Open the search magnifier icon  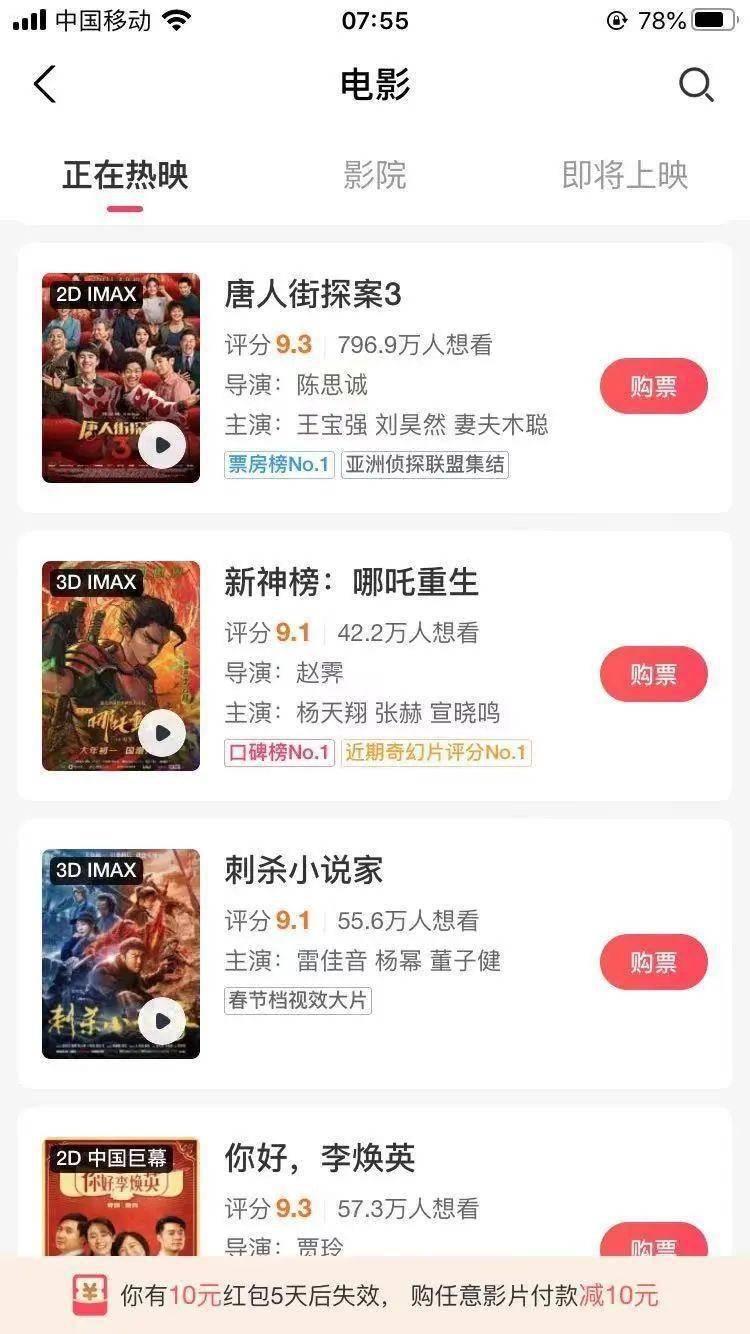pos(696,85)
